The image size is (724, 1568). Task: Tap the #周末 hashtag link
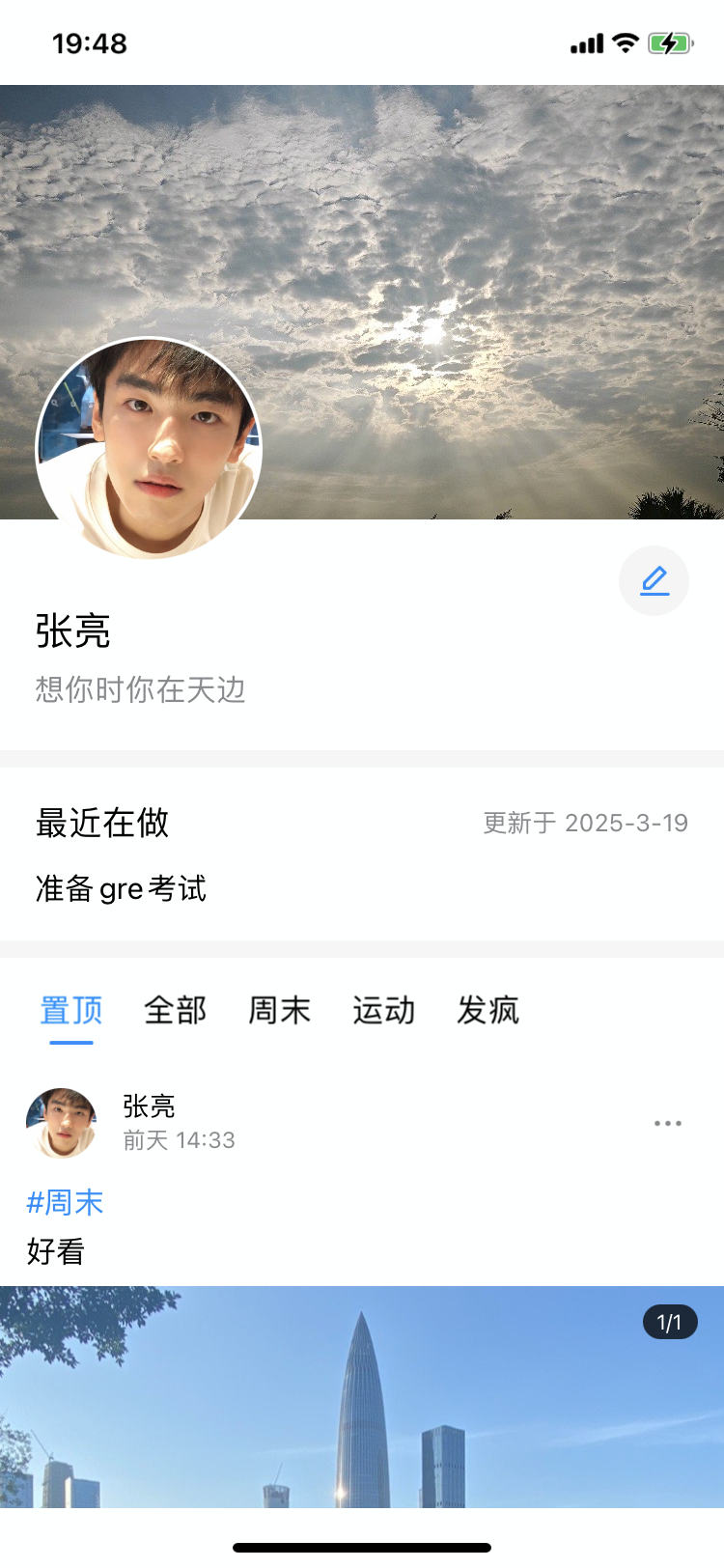click(65, 1203)
